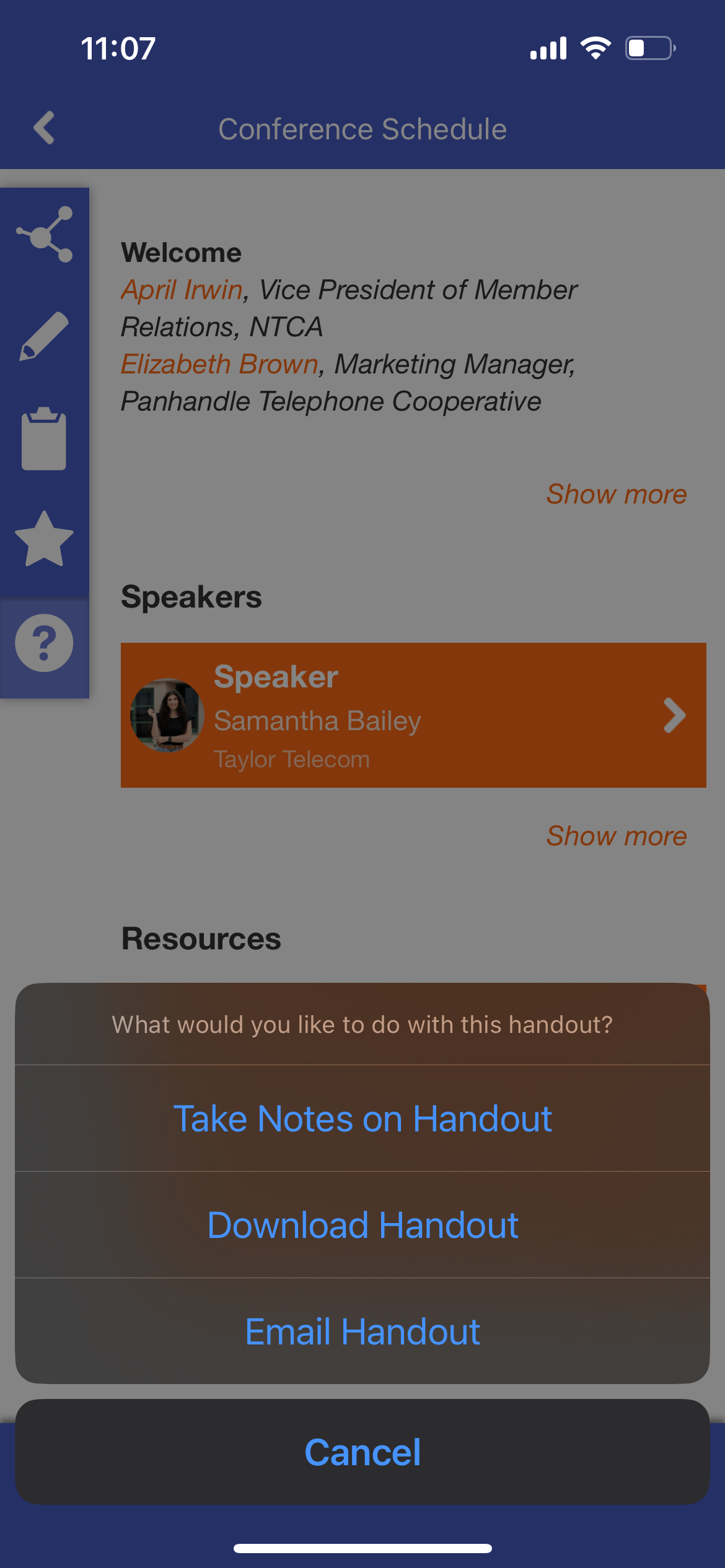The image size is (725, 1568).
Task: Cancel the handout action sheet
Action: click(x=362, y=1452)
